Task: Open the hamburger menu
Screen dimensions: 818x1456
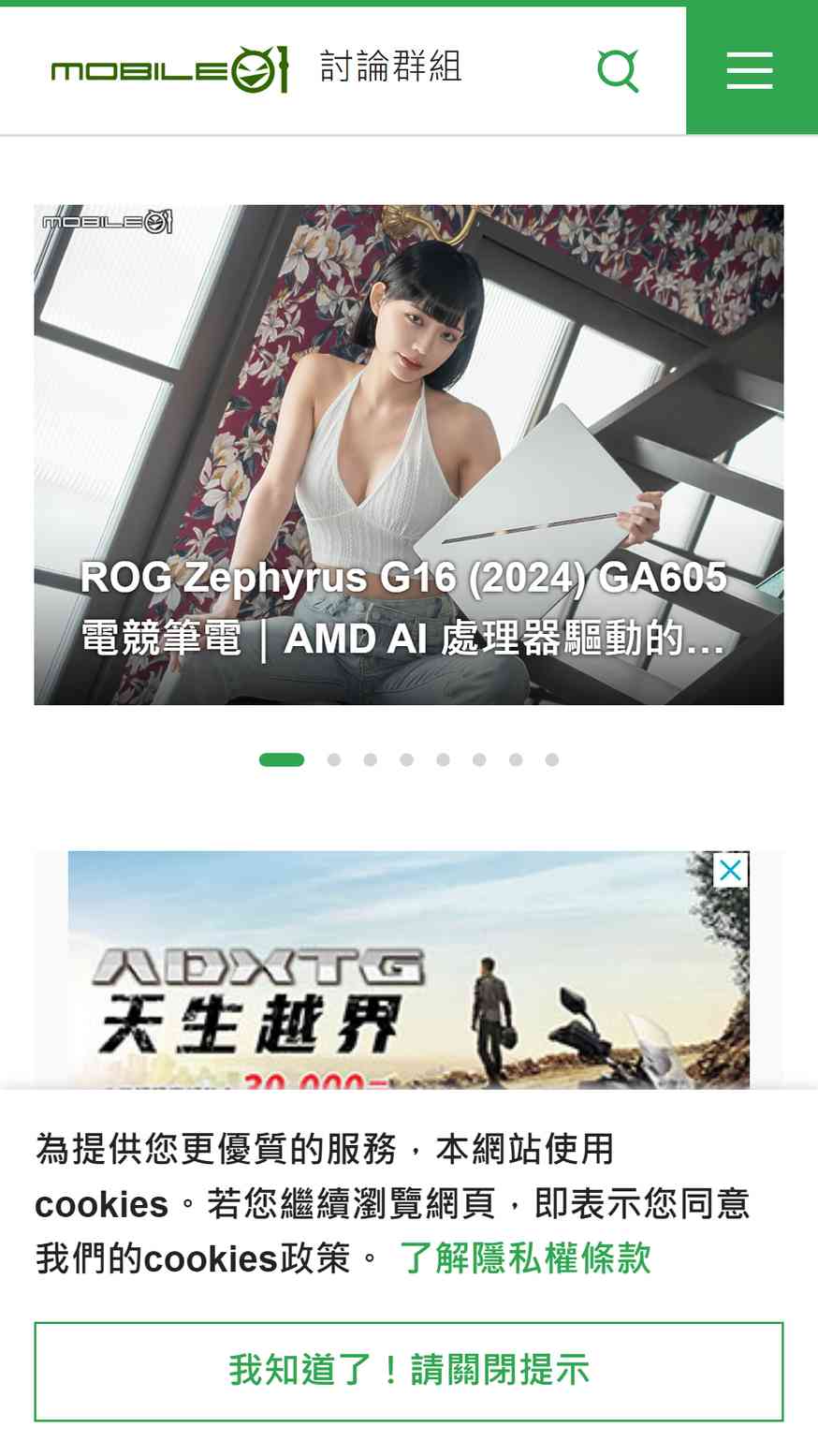Action: point(751,70)
